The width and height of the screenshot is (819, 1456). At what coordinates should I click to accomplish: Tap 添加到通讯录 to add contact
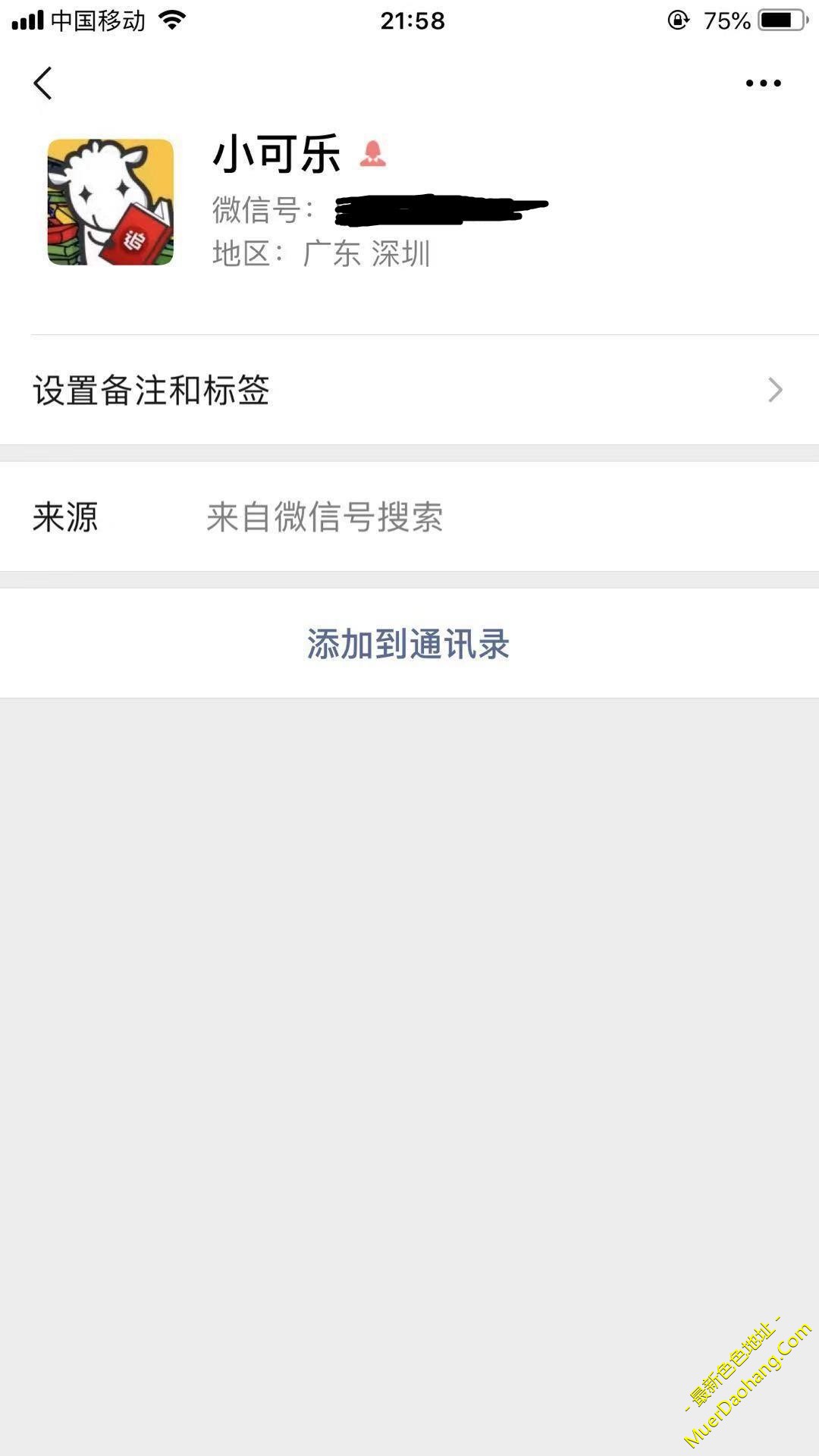pos(408,644)
